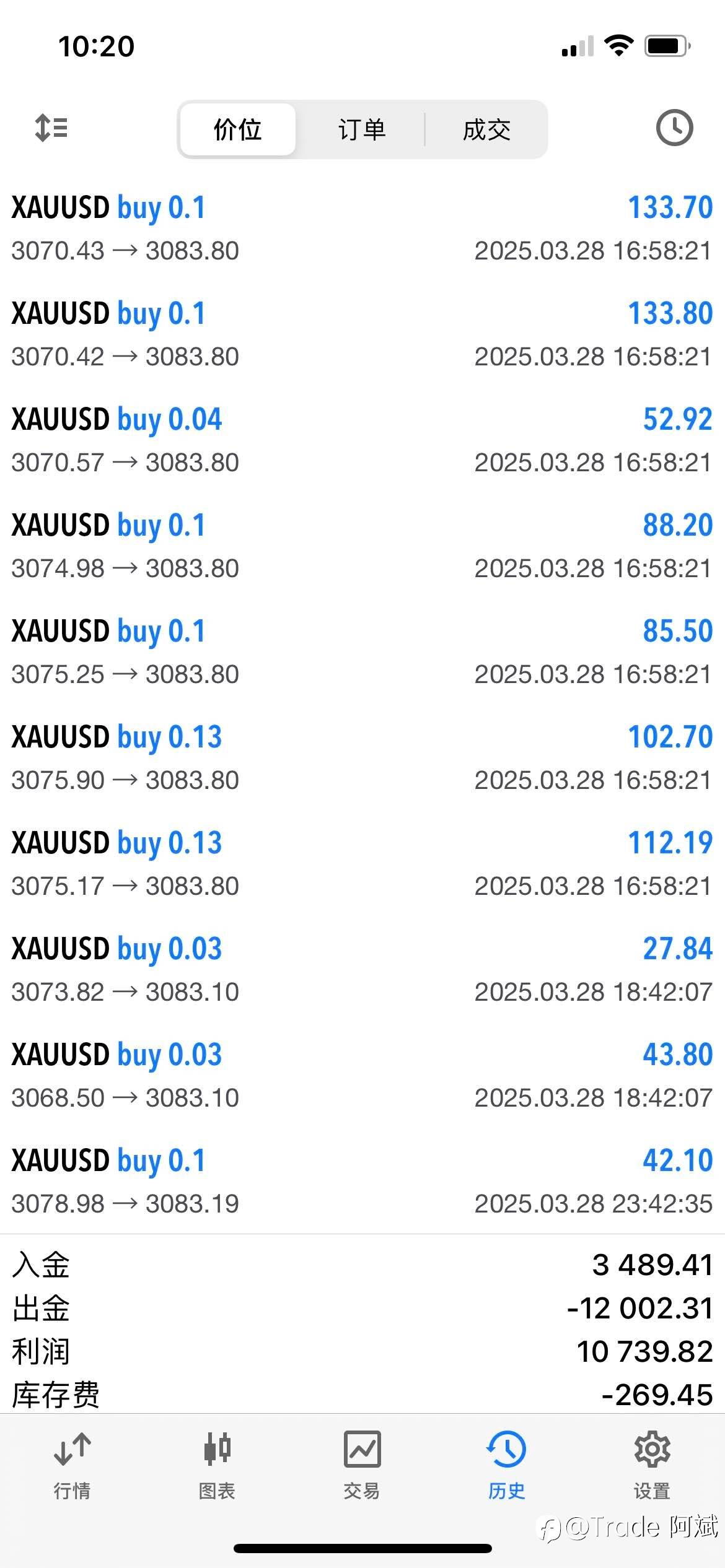Expand the XAUUSD trade with profit 133.80
The height and width of the screenshot is (1568, 725).
[362, 334]
